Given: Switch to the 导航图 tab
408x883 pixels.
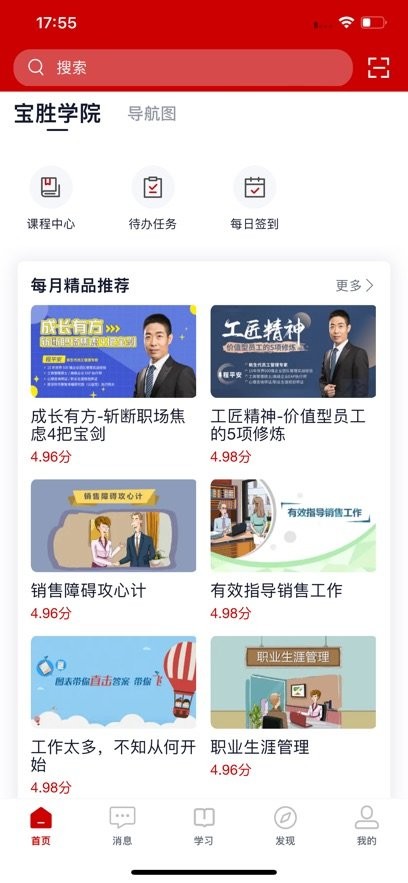Looking at the screenshot, I should tap(152, 114).
